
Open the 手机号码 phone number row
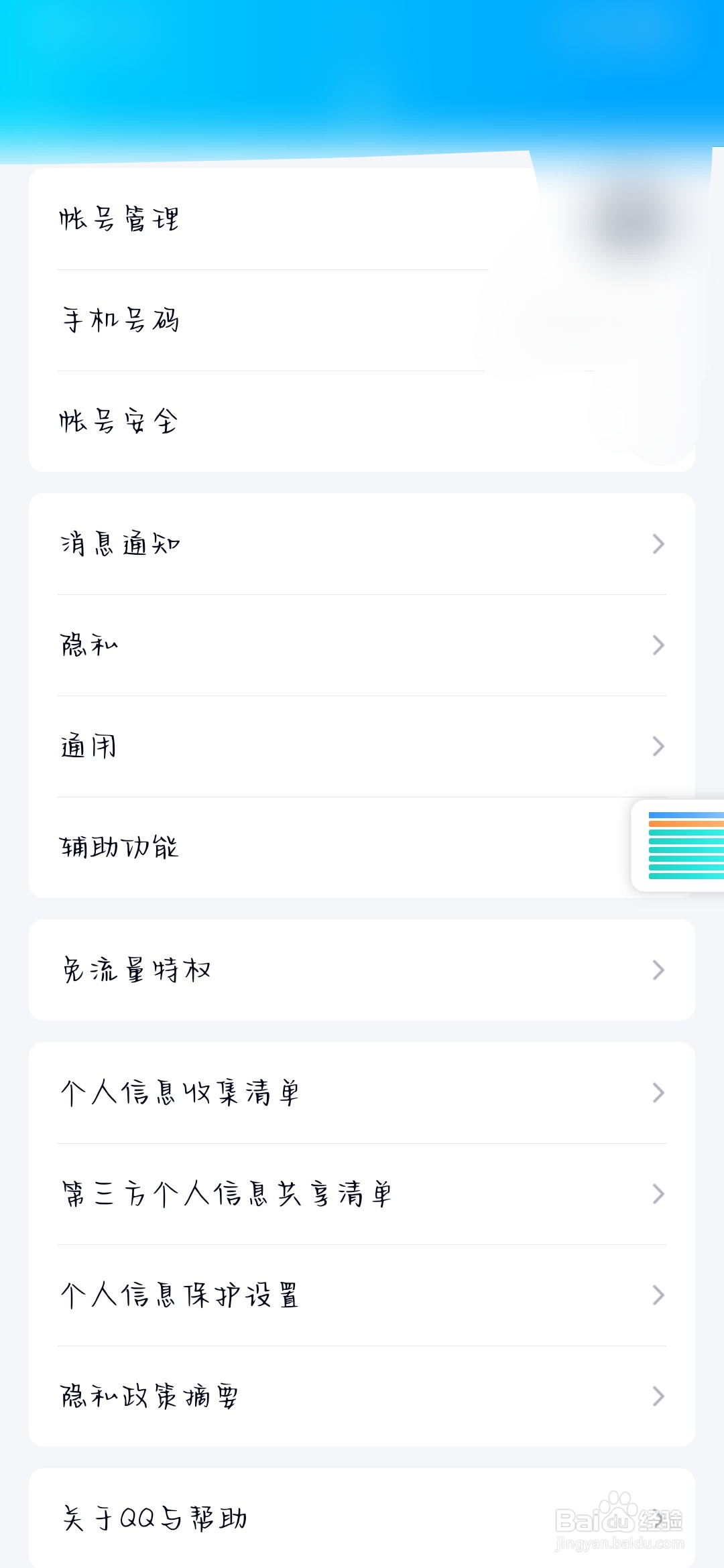coord(121,320)
